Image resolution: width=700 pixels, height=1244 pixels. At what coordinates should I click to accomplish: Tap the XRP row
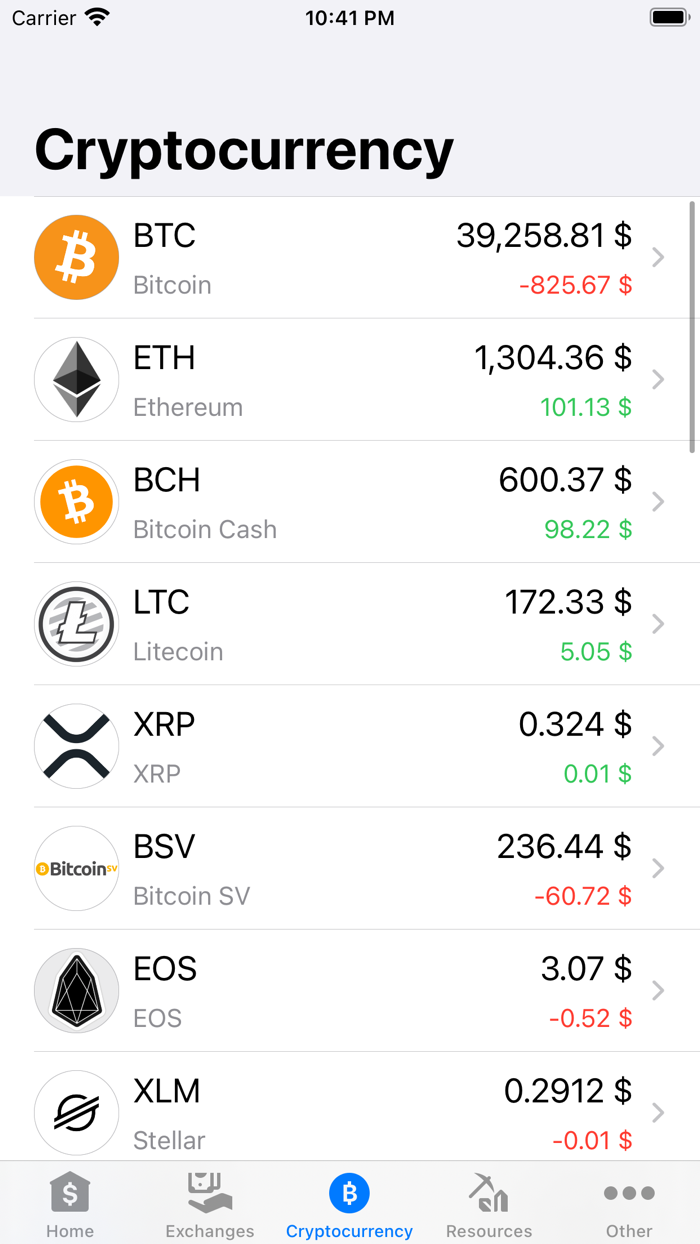pos(350,746)
